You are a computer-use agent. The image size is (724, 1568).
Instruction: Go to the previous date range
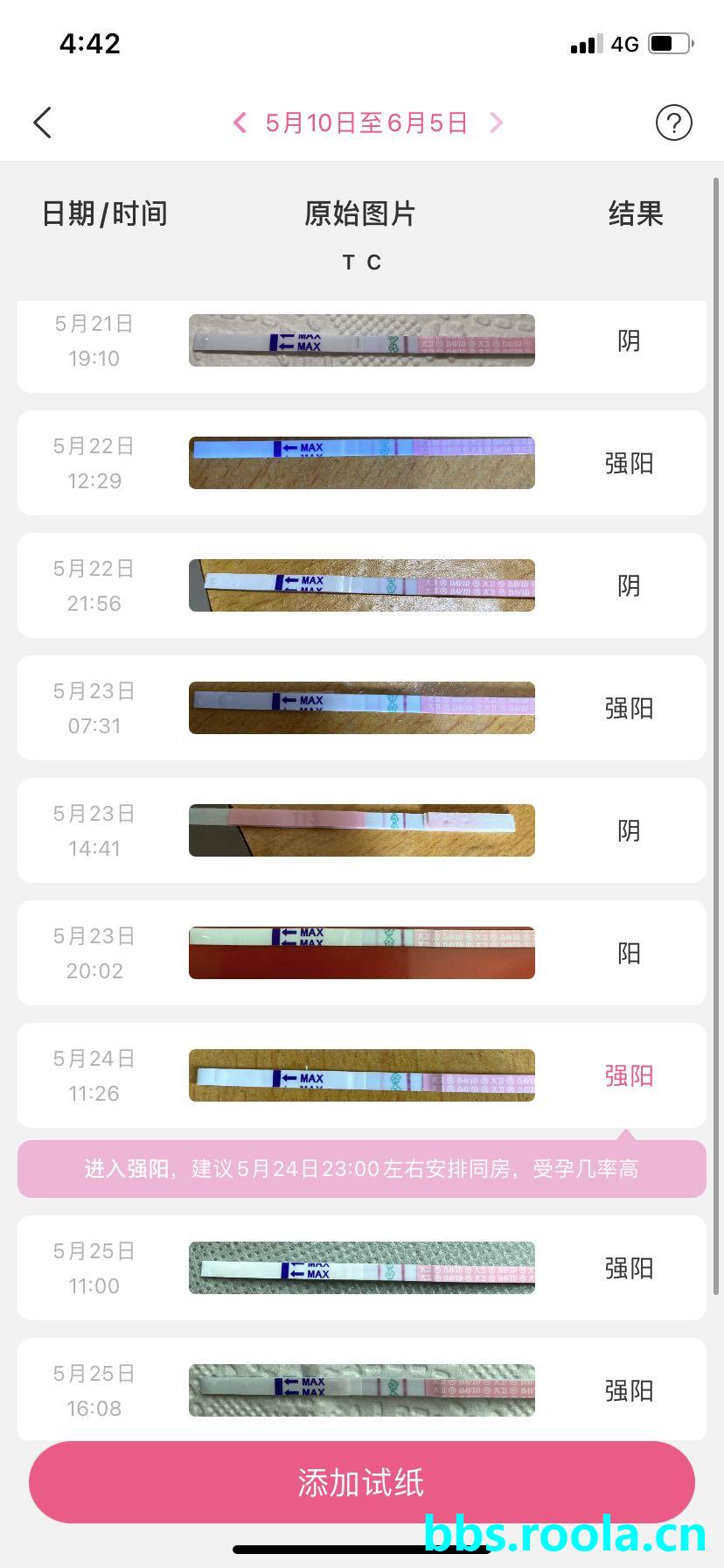pos(240,122)
